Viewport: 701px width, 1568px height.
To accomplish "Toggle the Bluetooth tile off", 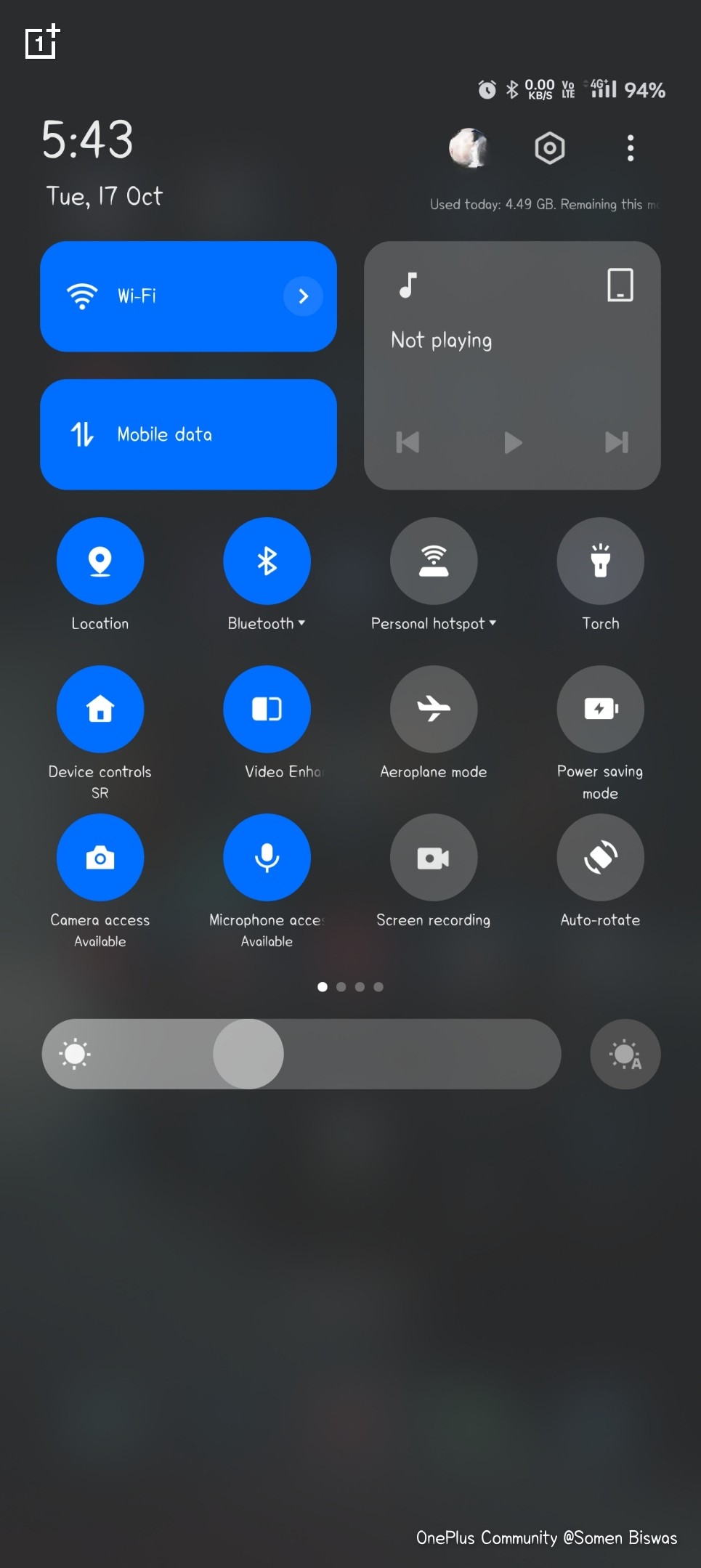I will tap(267, 561).
